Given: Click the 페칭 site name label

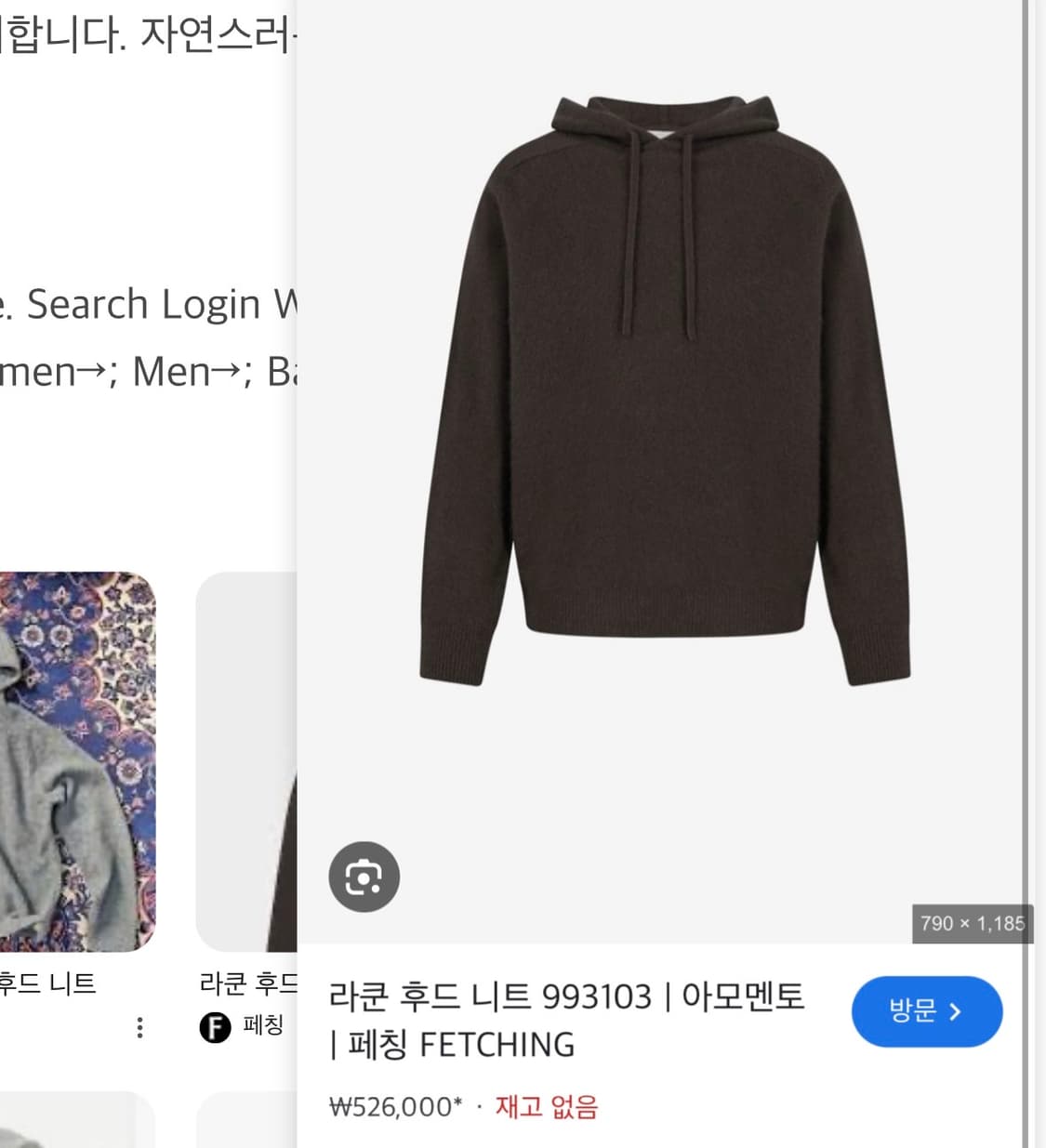Looking at the screenshot, I should [264, 1026].
